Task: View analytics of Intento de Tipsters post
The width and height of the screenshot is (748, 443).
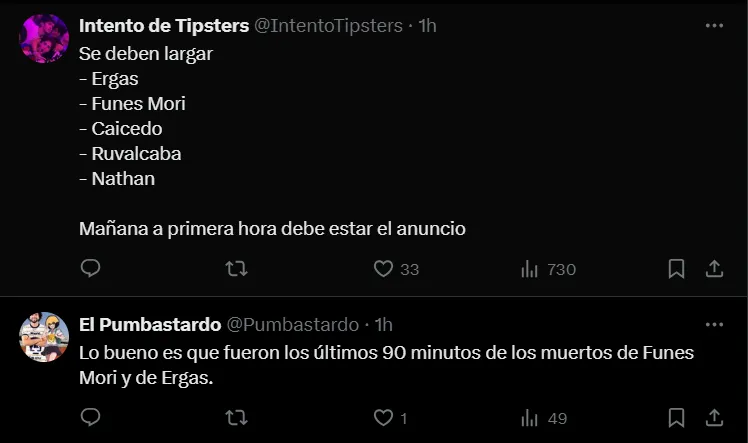Action: point(530,269)
